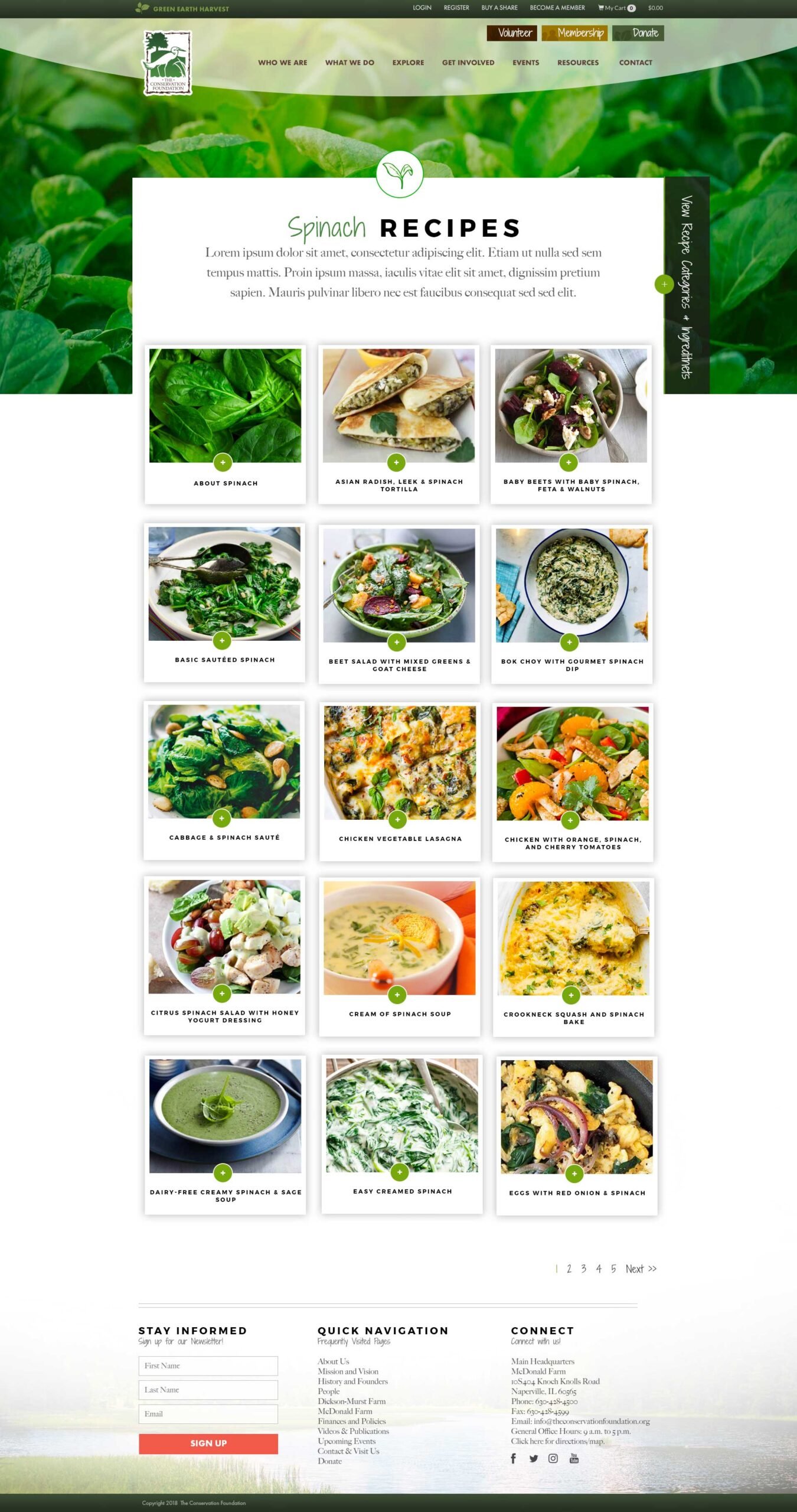797x1512 pixels.
Task: Tap the Next page link
Action: (x=641, y=1269)
